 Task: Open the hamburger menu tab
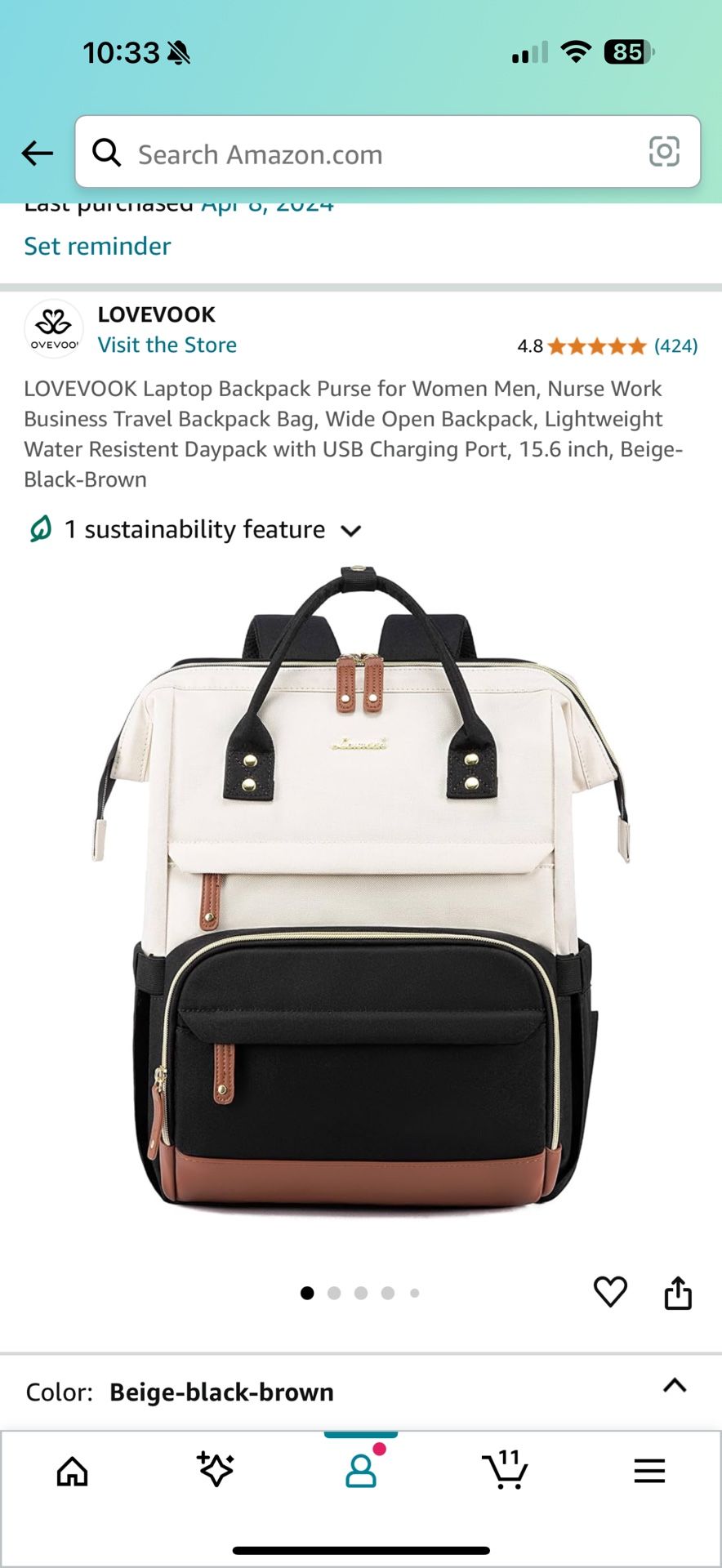coord(649,1471)
